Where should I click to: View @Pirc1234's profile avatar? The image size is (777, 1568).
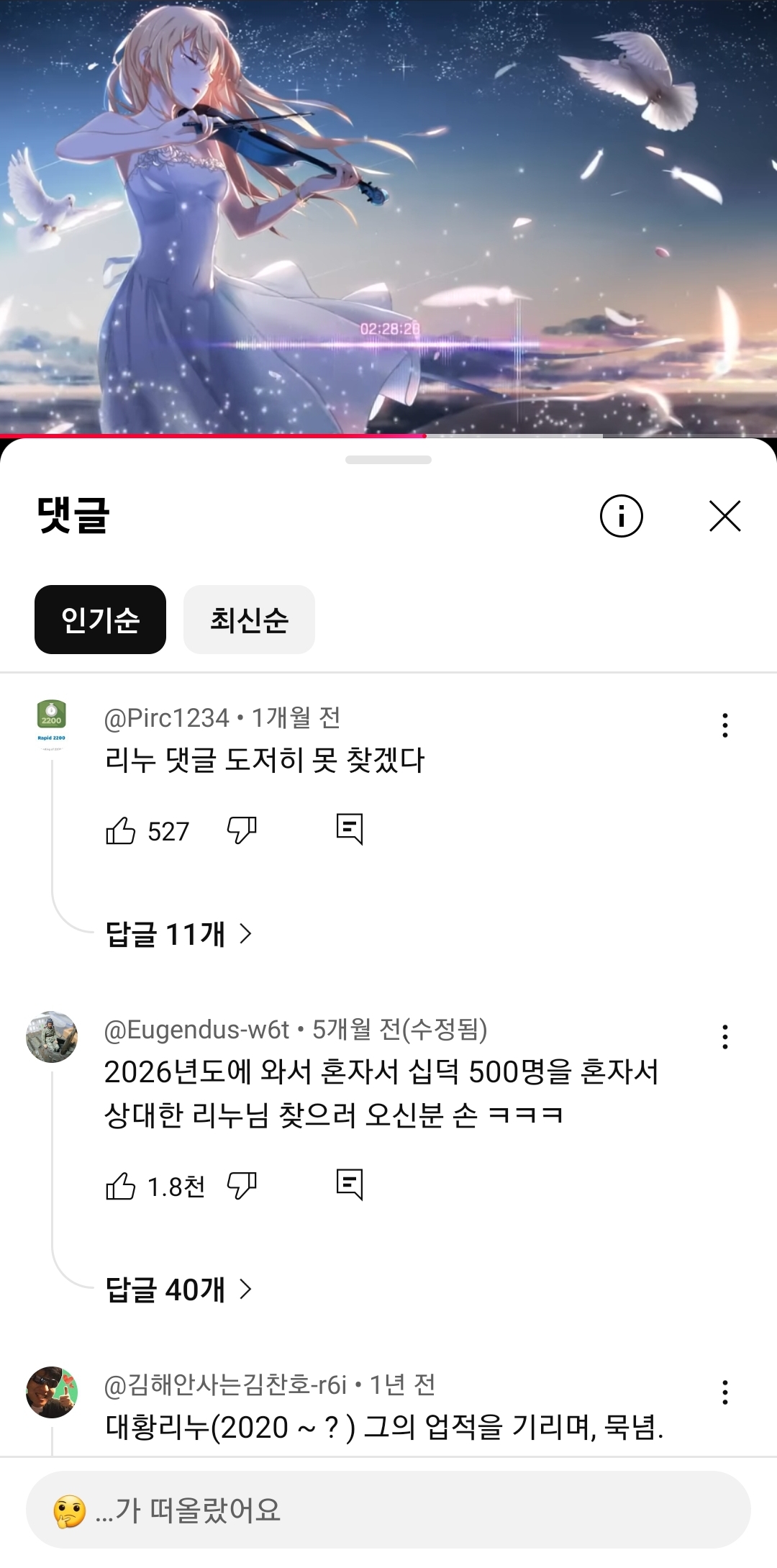coord(52,722)
